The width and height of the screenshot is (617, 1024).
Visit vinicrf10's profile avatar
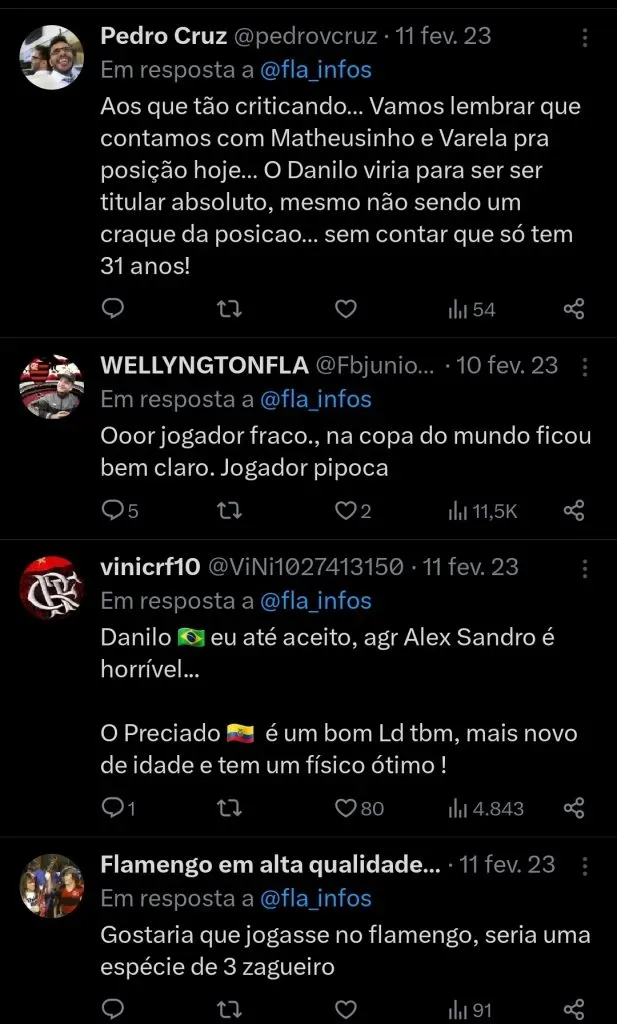pos(51,587)
